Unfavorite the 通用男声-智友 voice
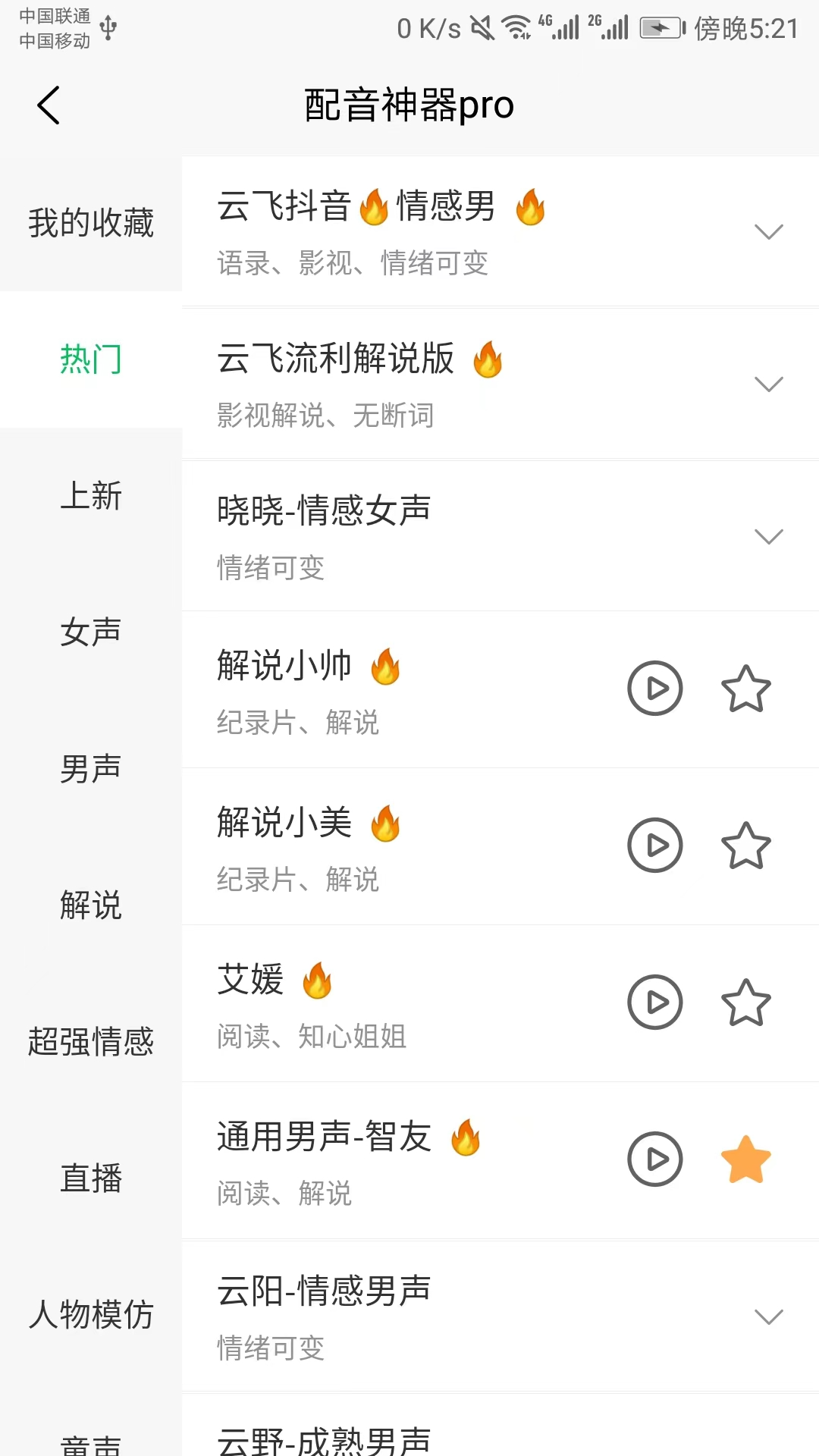The image size is (819, 1456). click(746, 1157)
